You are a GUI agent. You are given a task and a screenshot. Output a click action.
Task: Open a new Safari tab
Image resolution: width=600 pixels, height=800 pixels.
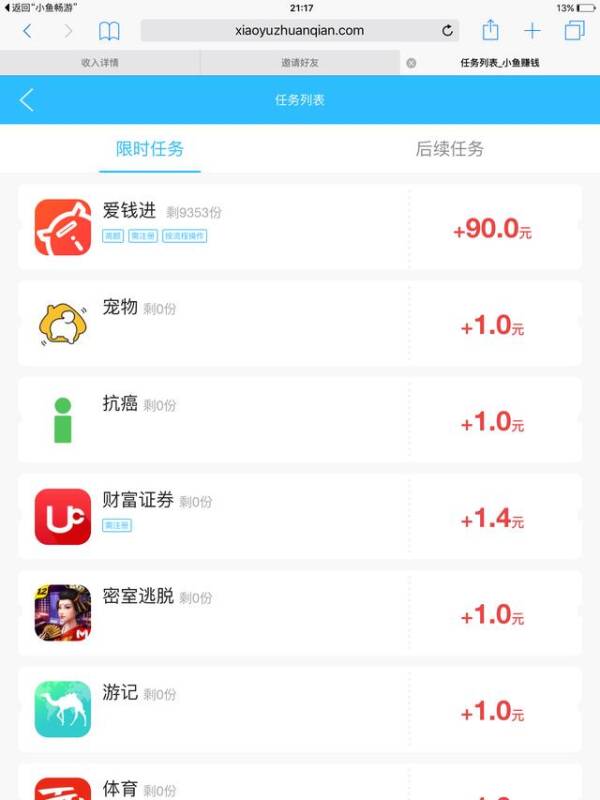pyautogui.click(x=532, y=30)
